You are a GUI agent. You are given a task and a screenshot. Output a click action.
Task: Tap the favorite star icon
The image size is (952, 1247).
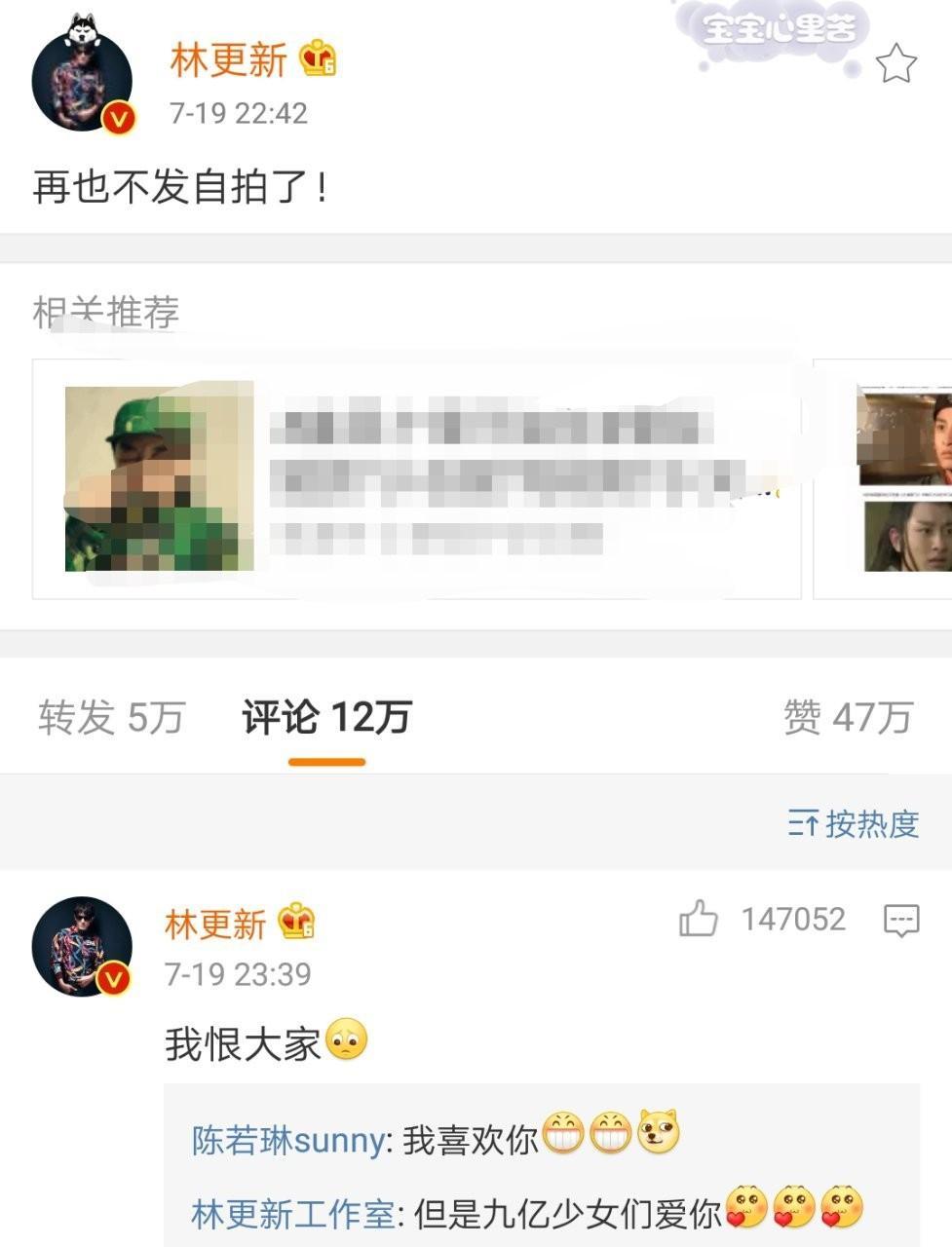[x=895, y=64]
